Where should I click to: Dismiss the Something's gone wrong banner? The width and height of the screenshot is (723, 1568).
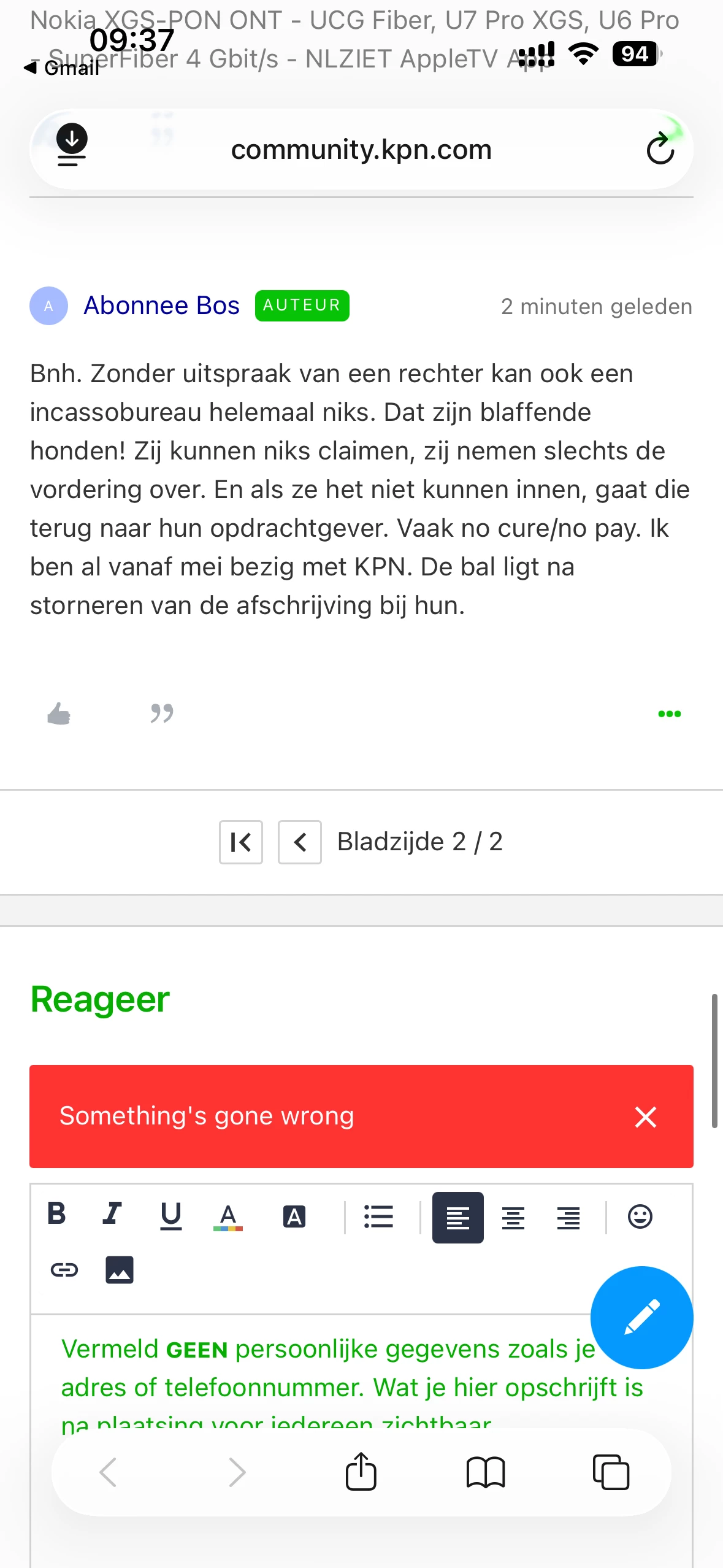645,1117
